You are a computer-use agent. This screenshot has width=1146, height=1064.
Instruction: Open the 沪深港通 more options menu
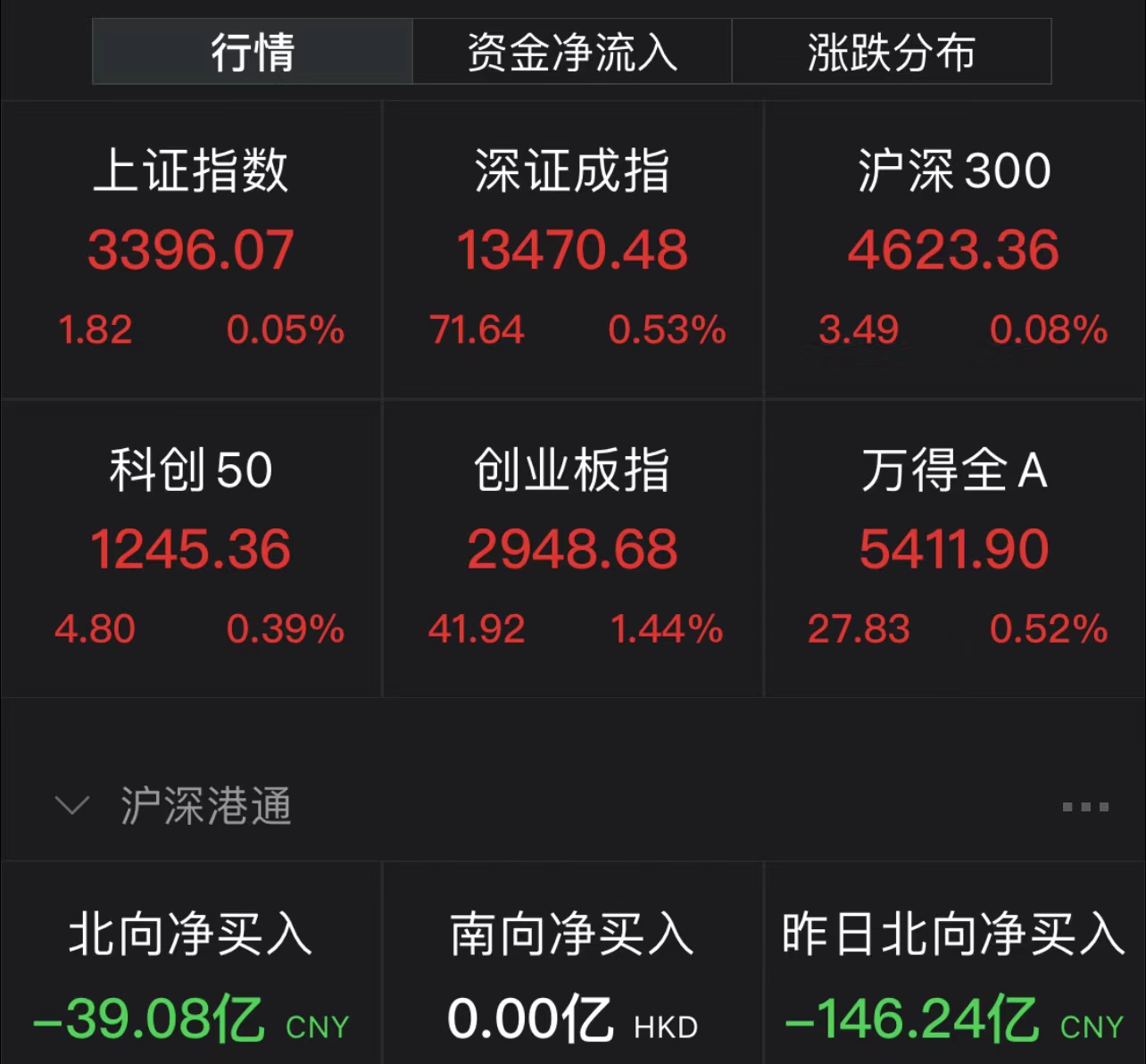click(x=1085, y=807)
